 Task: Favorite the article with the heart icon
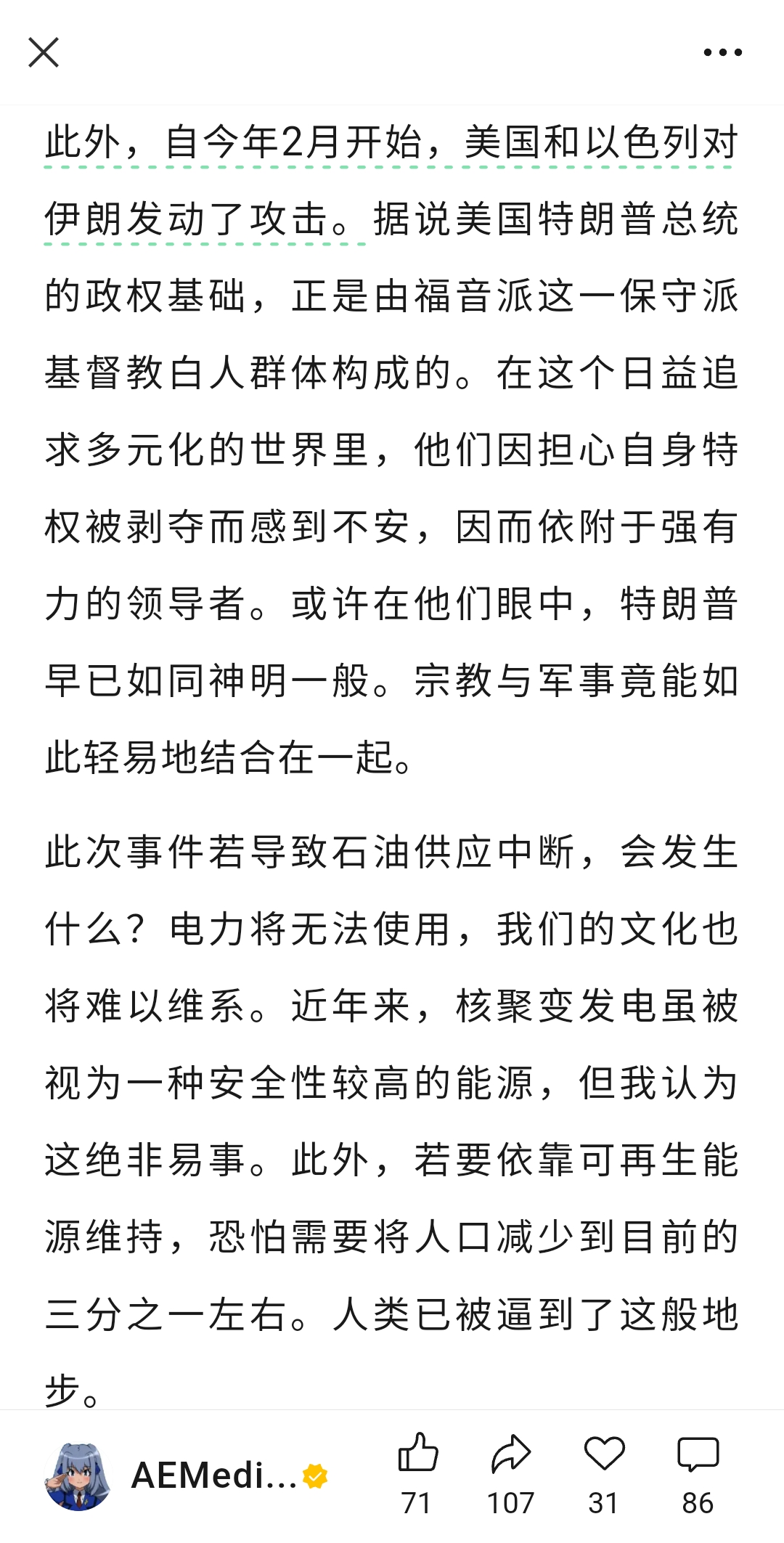tap(604, 1473)
